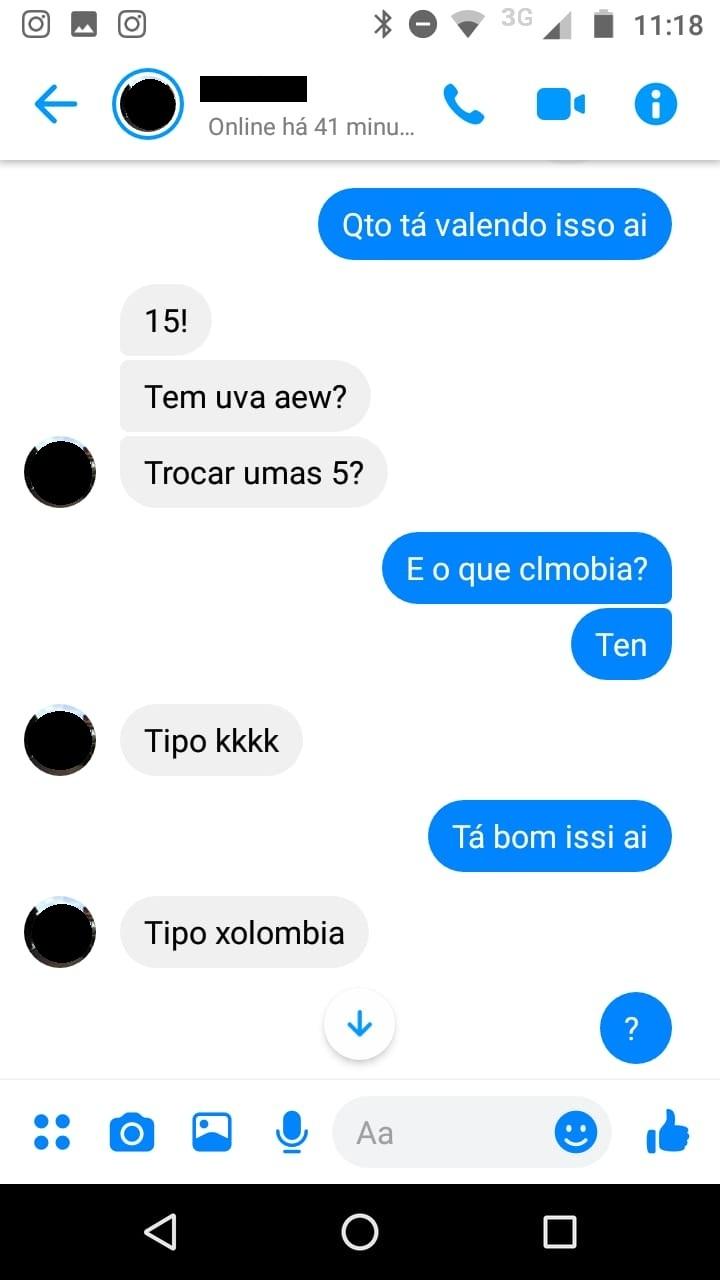Record a voice message with the microphone
Viewport: 720px width, 1280px height.
291,1132
